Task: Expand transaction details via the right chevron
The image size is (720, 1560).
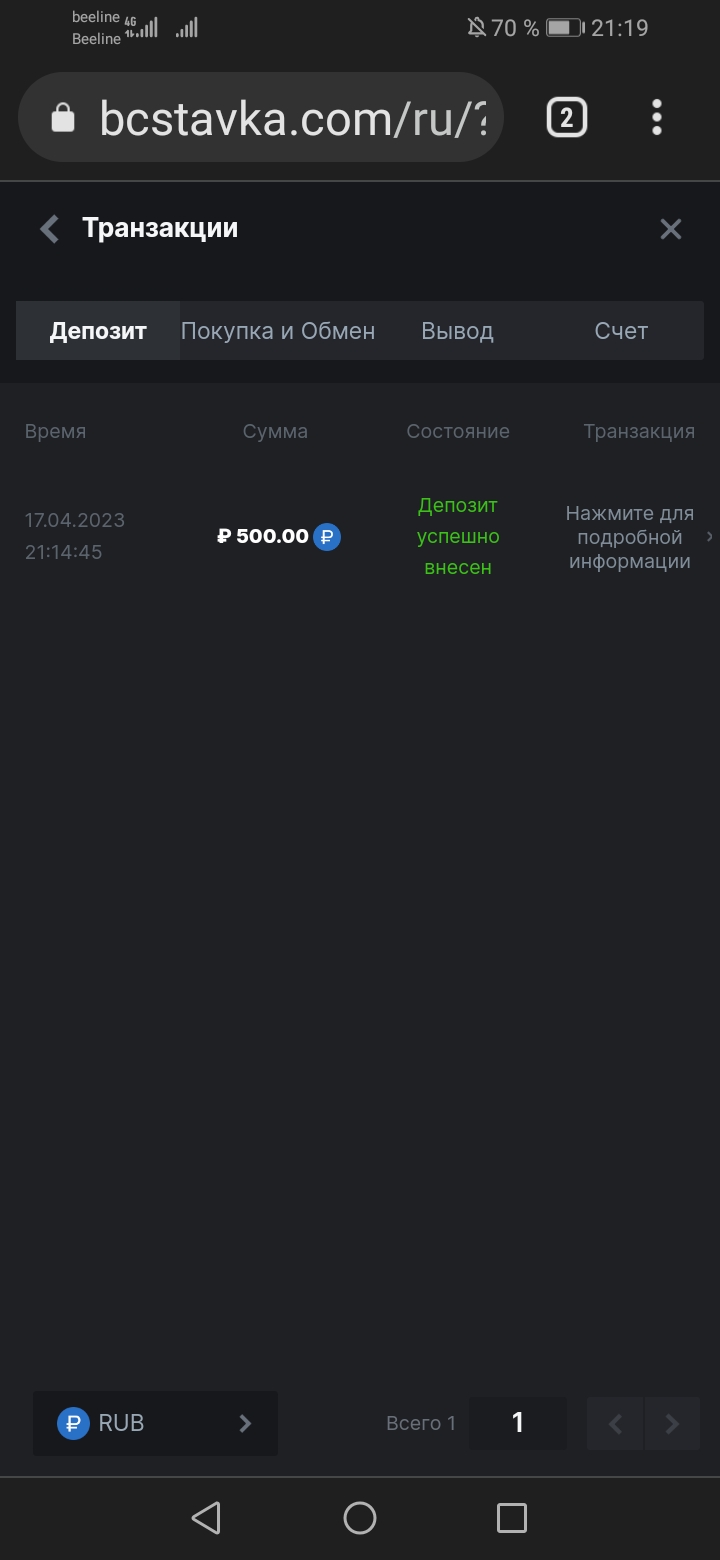Action: tap(710, 536)
